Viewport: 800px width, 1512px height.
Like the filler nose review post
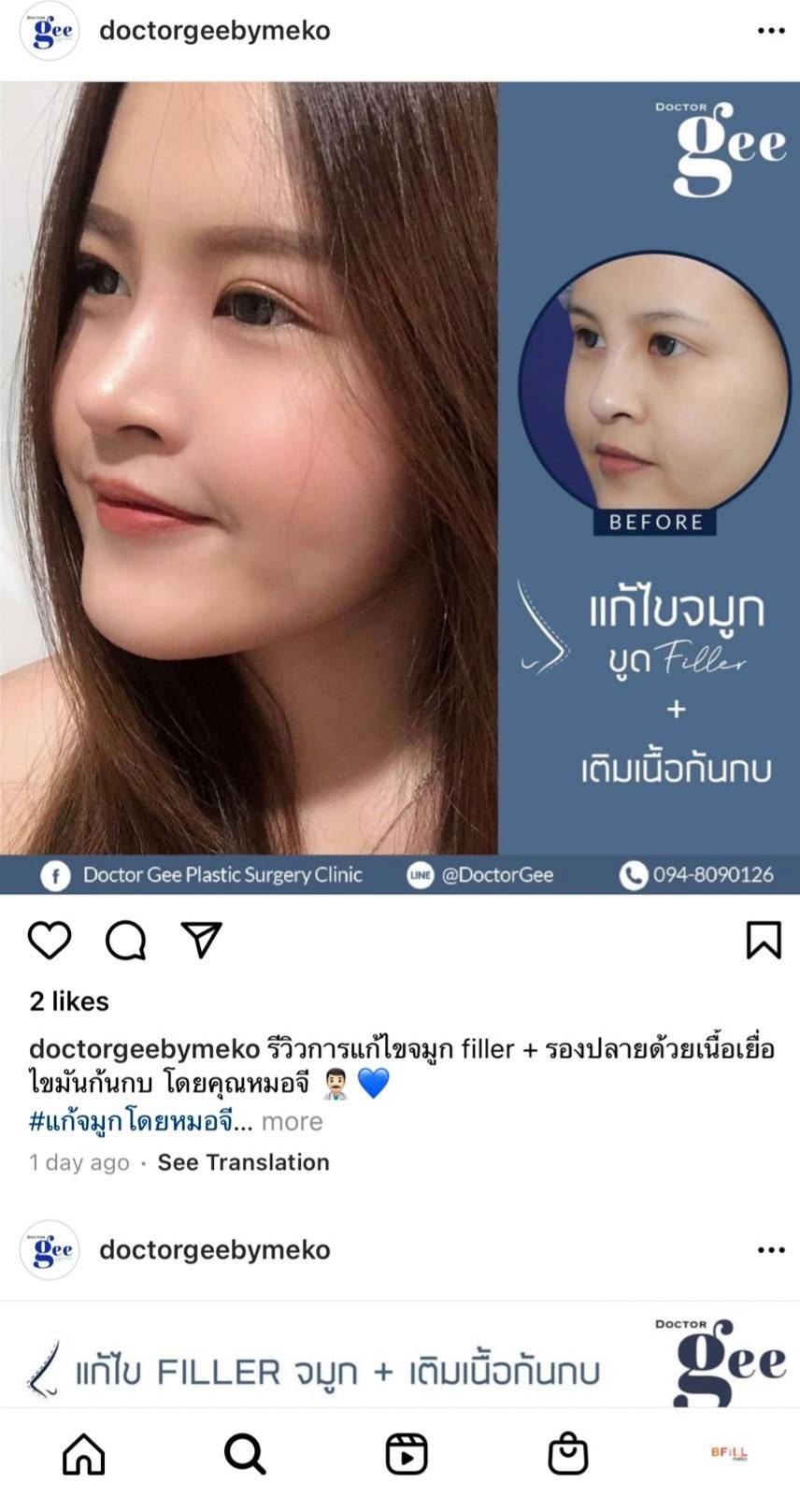coord(50,940)
